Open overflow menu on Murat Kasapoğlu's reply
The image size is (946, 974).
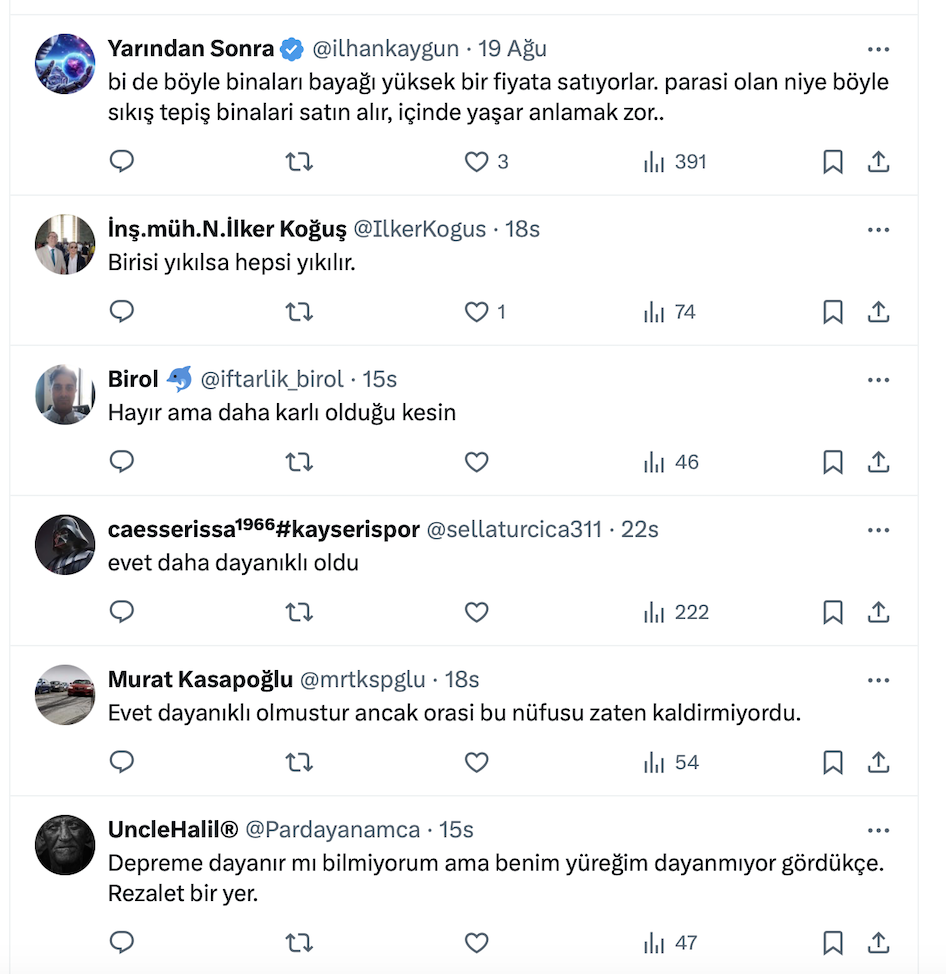pos(878,680)
